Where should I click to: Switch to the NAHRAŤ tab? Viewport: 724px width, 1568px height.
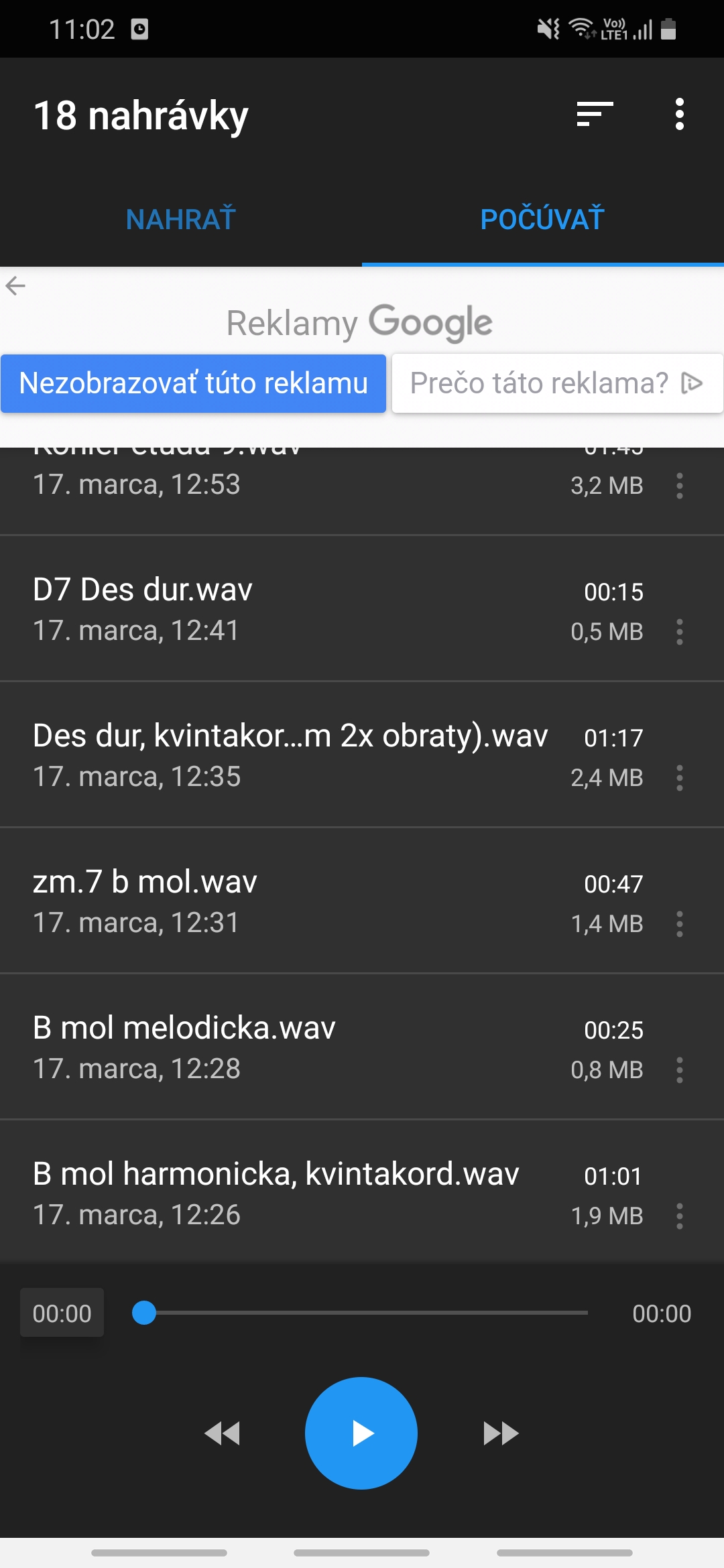click(181, 219)
